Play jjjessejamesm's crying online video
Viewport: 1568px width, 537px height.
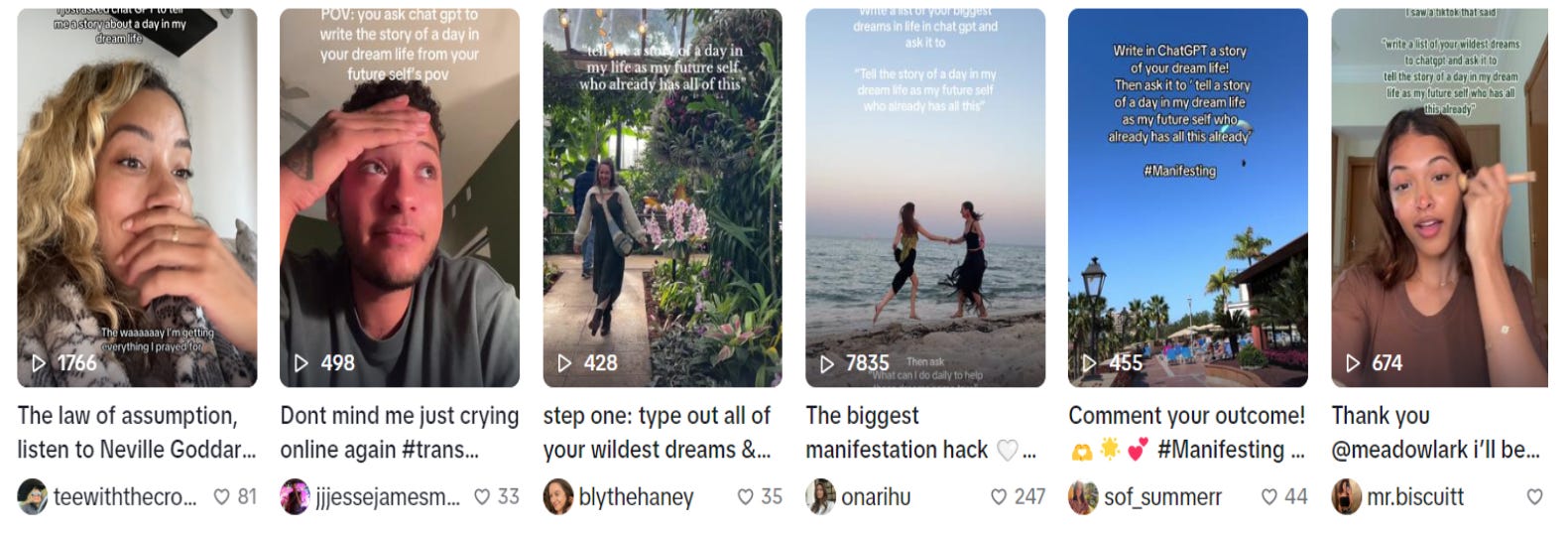click(399, 199)
